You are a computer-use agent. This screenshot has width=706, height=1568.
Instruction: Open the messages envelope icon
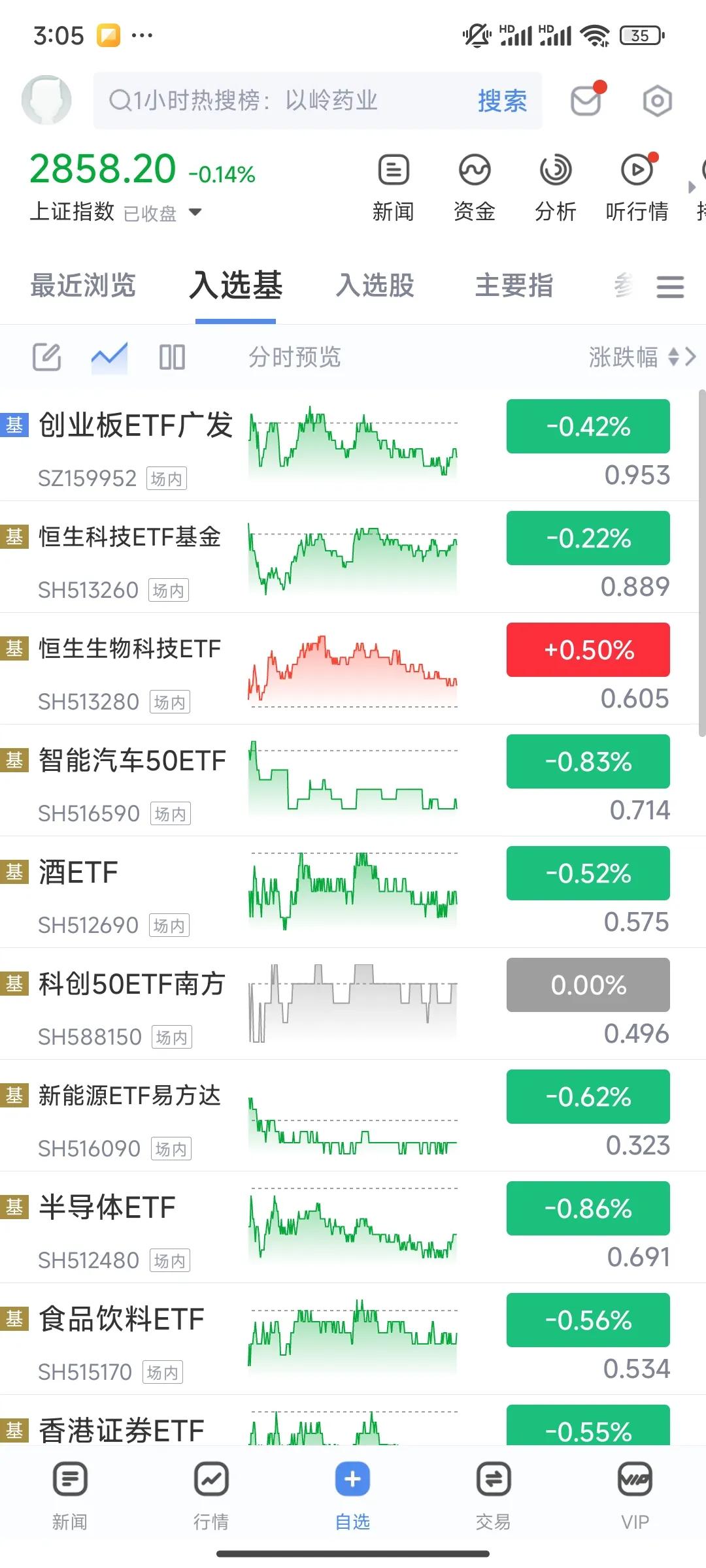tap(586, 101)
